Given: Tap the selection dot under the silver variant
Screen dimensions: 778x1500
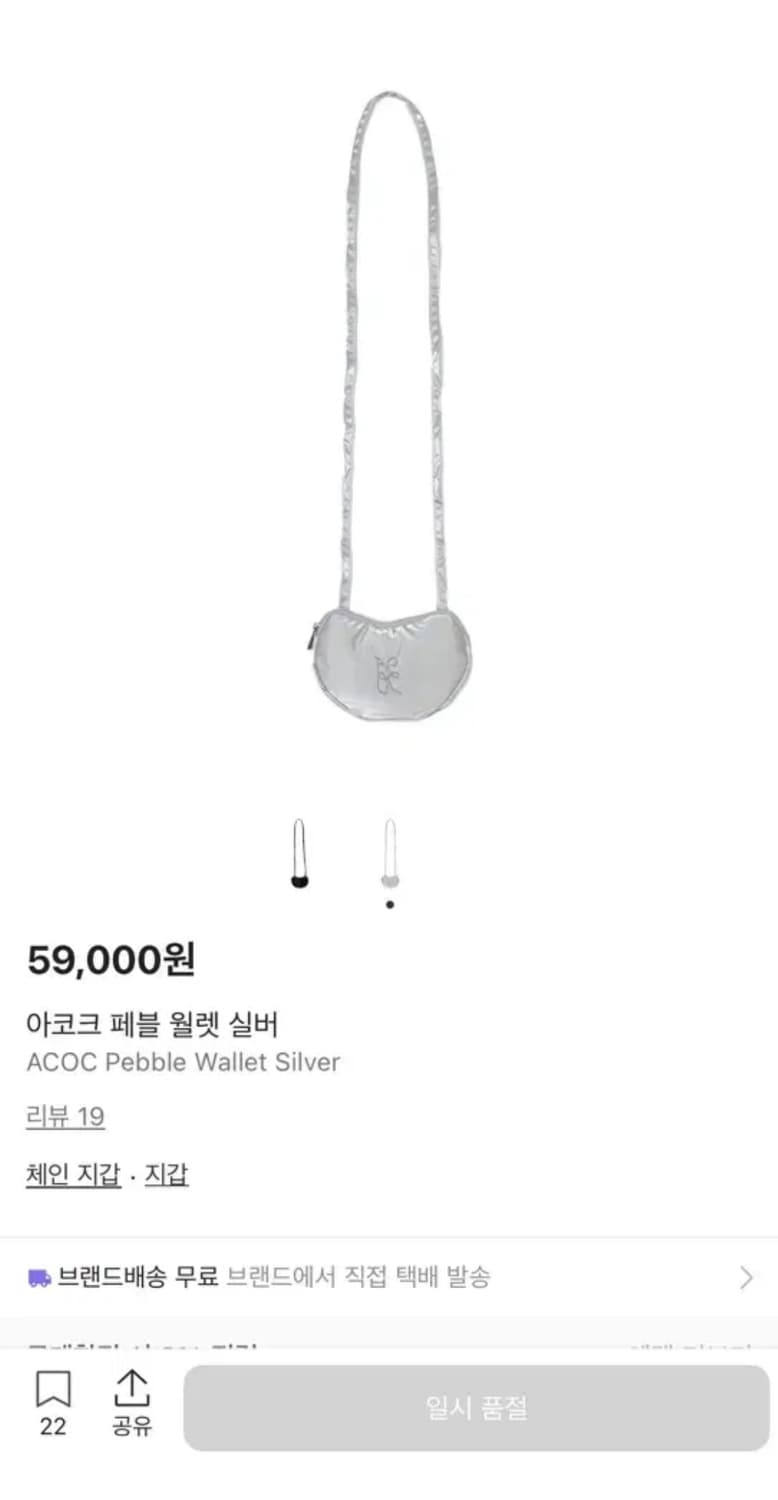Looking at the screenshot, I should tap(388, 905).
